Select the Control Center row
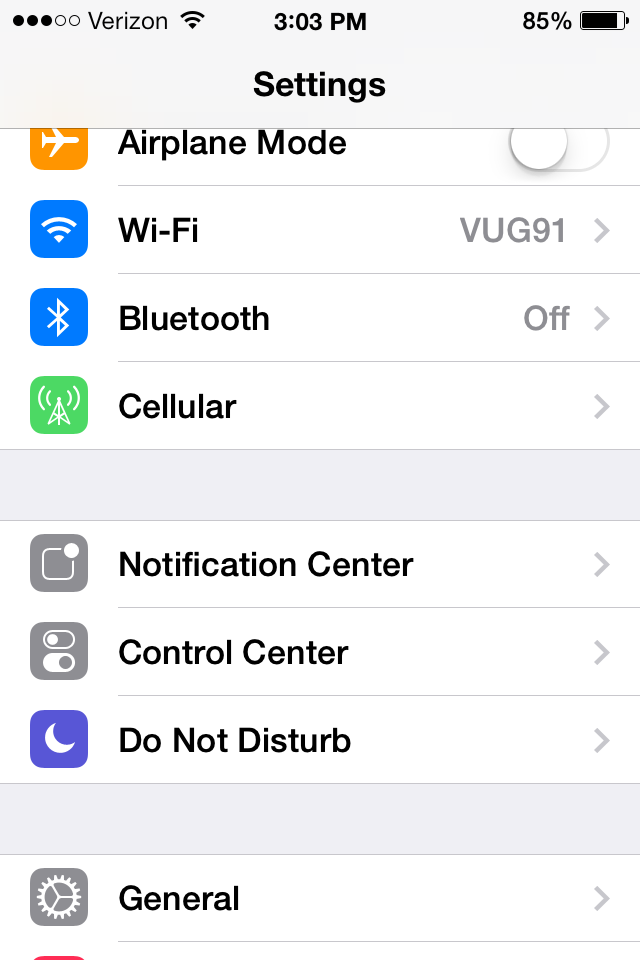This screenshot has width=640, height=960. click(x=320, y=653)
